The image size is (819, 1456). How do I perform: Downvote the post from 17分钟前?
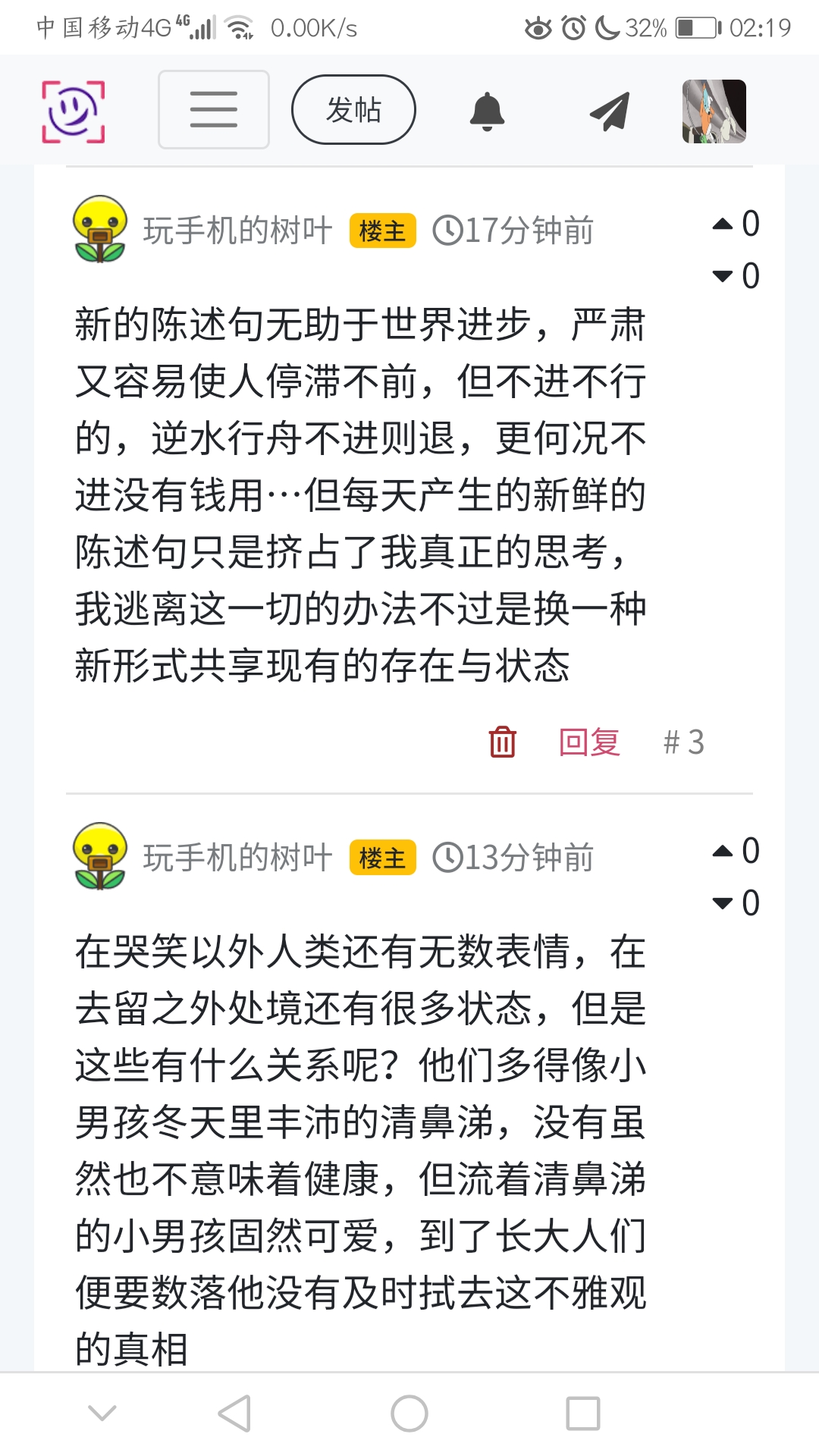coord(723,276)
